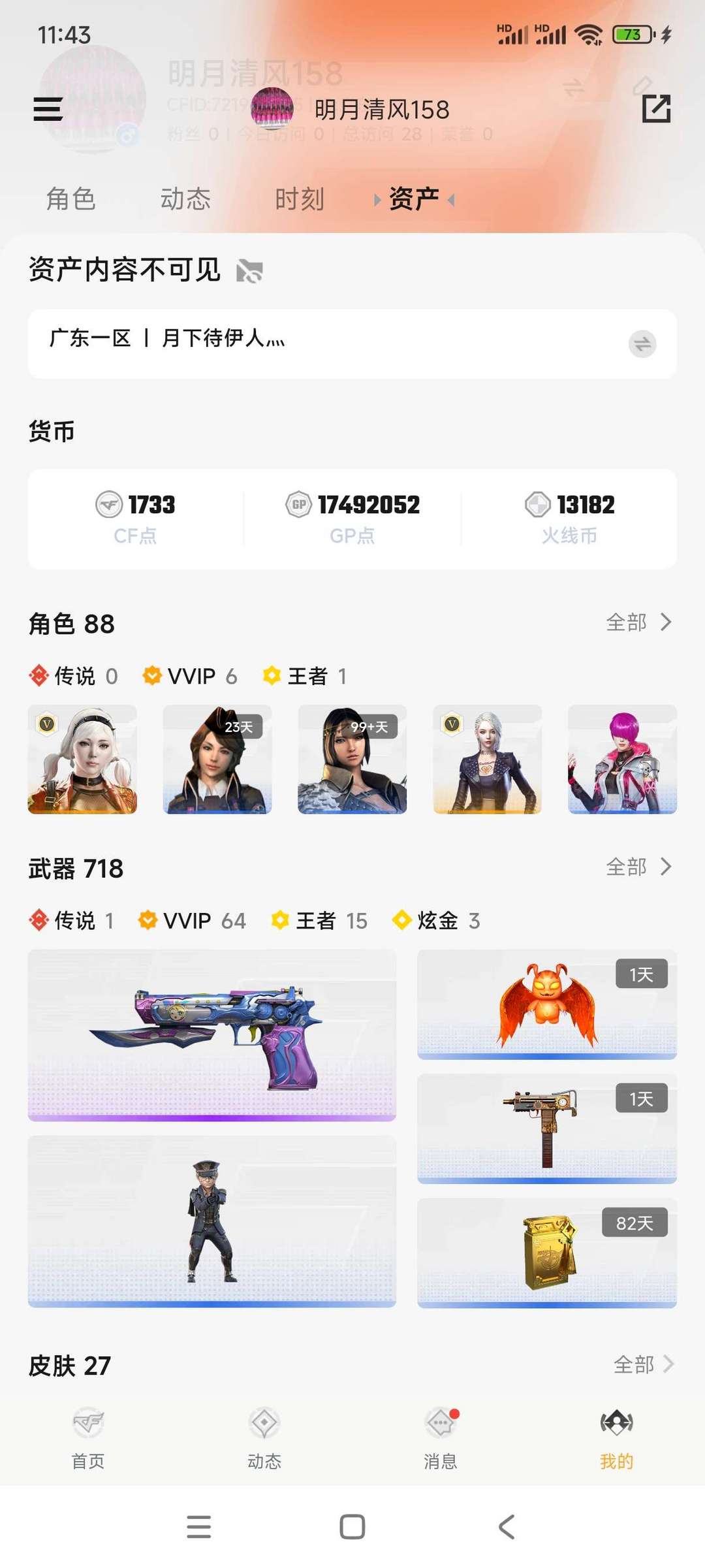Viewport: 705px width, 1568px height.
Task: View all 88 characters via 全部
Action: pyautogui.click(x=638, y=622)
